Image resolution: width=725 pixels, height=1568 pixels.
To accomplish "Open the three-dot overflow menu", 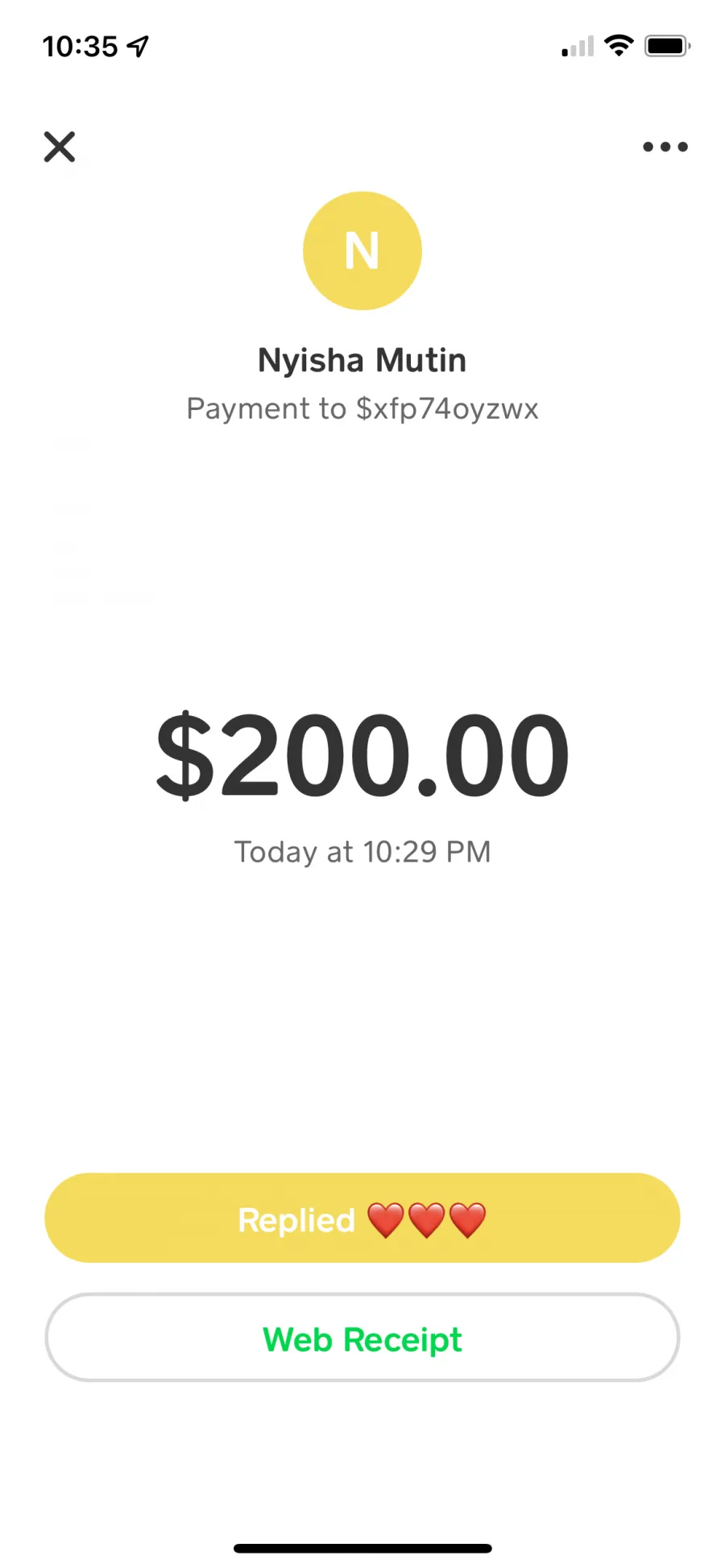I will [x=665, y=147].
